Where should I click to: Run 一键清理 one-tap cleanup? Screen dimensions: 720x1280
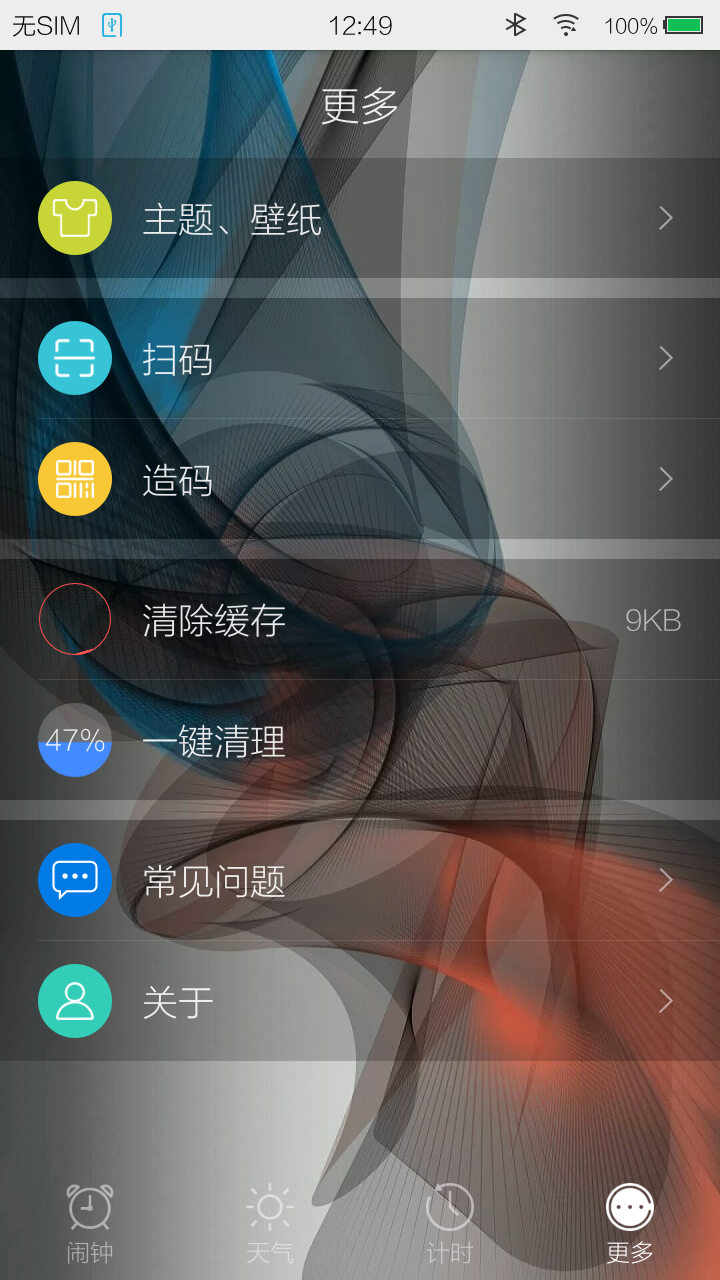pyautogui.click(x=360, y=740)
